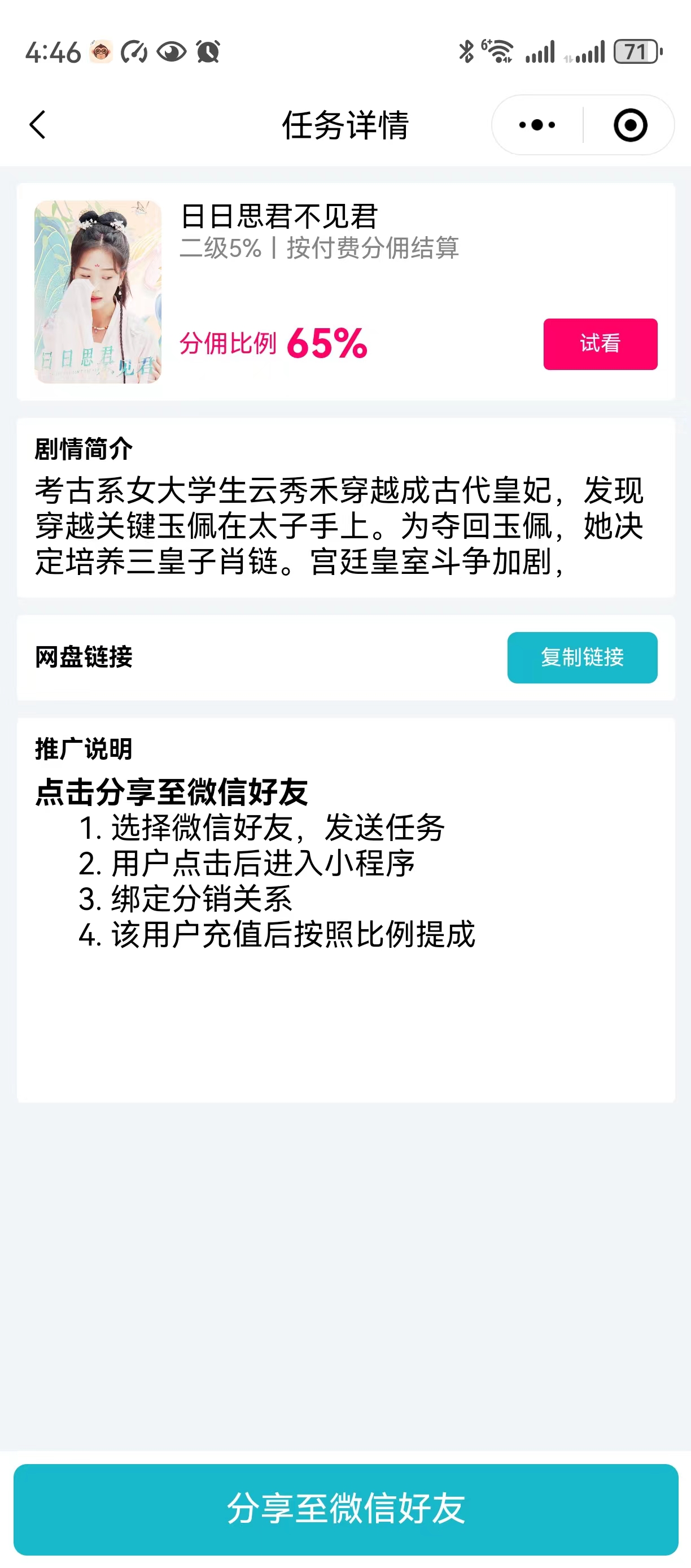Close the mini program with the circle icon
Viewport: 691px width, 1568px height.
pos(630,125)
